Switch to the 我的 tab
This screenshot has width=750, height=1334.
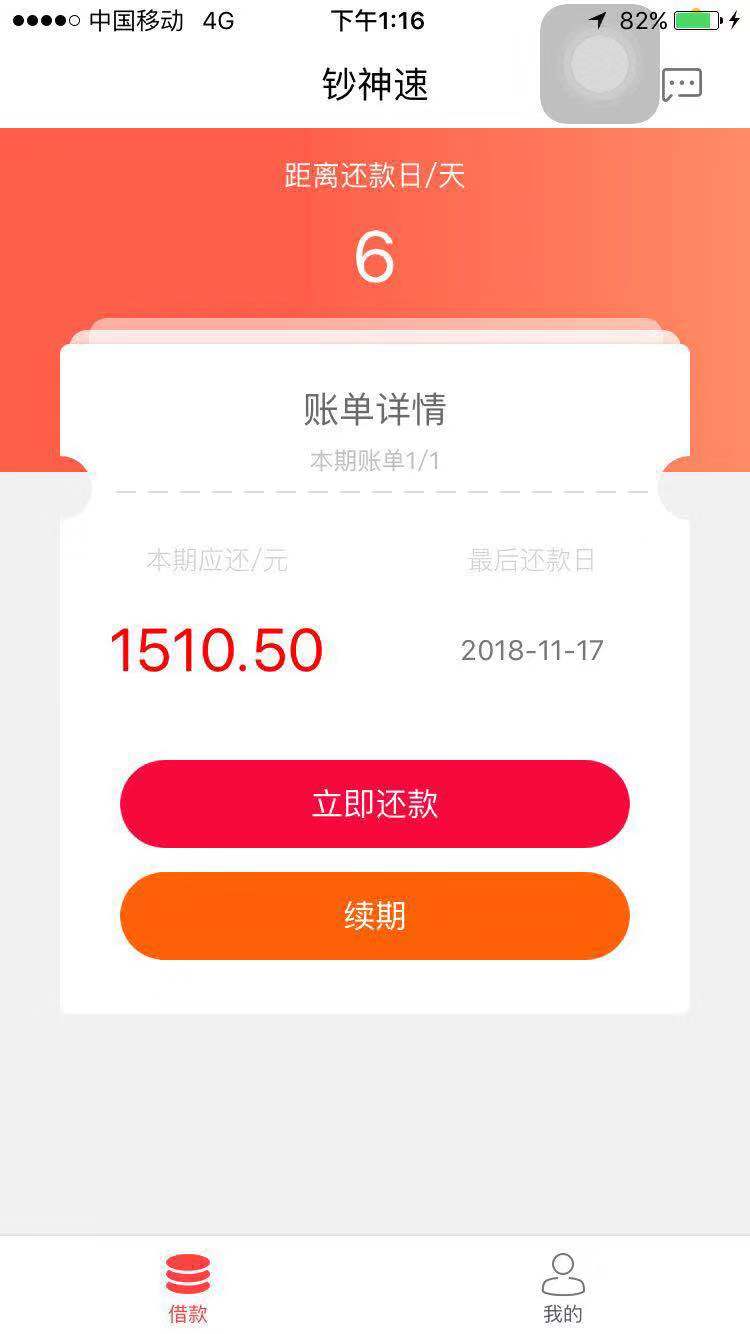pos(563,1288)
